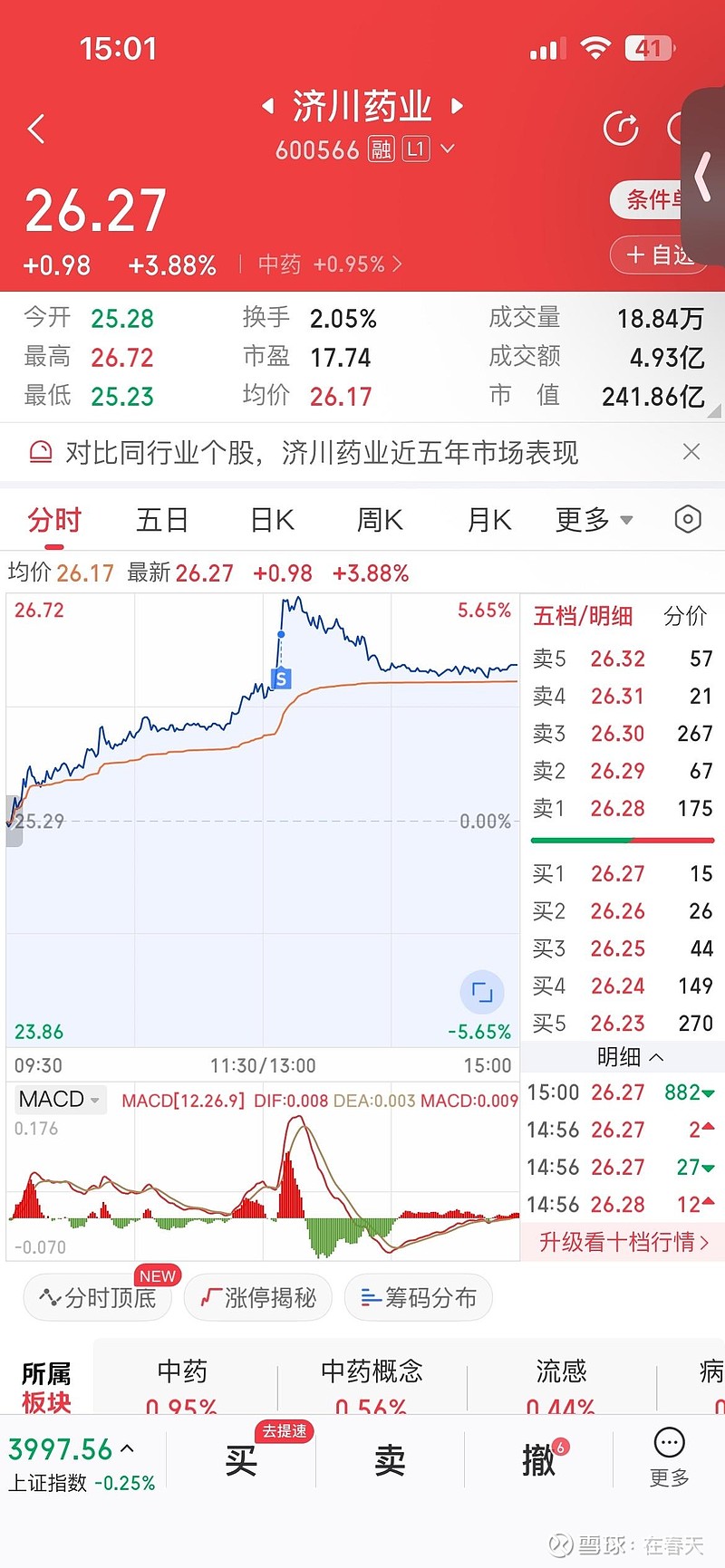Open 涨停揭秘 analysis
The width and height of the screenshot is (725, 1568).
click(x=258, y=1298)
